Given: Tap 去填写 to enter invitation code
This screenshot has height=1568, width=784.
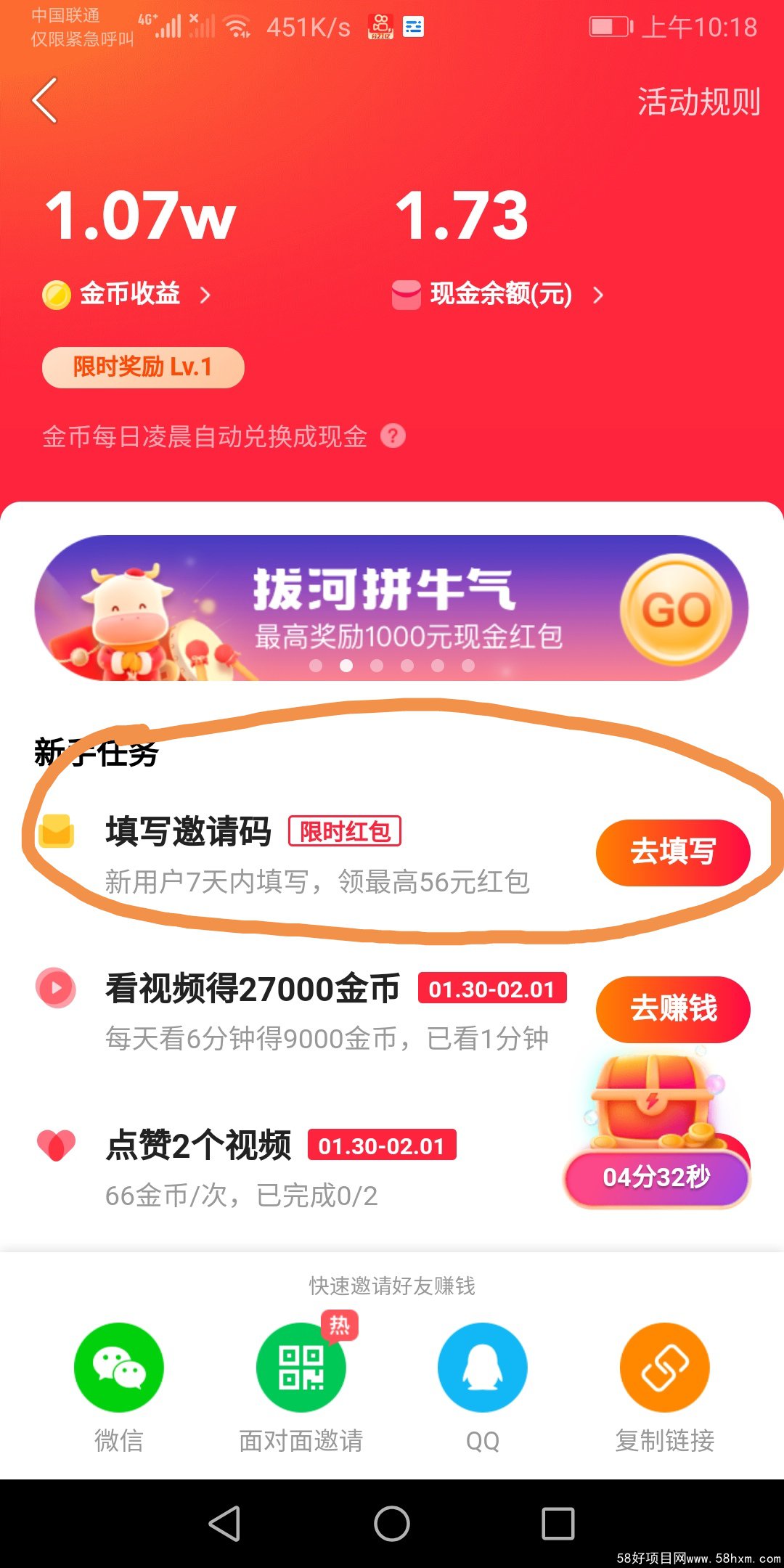Looking at the screenshot, I should pyautogui.click(x=672, y=852).
